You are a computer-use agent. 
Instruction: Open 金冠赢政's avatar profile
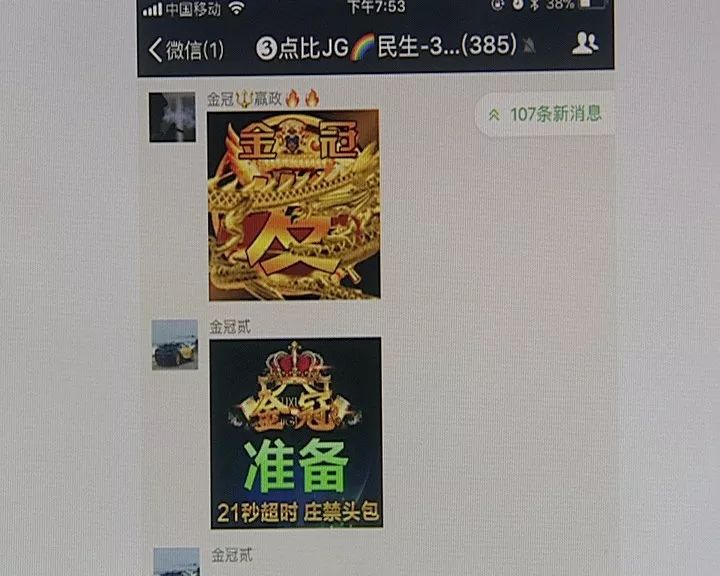coord(172,117)
